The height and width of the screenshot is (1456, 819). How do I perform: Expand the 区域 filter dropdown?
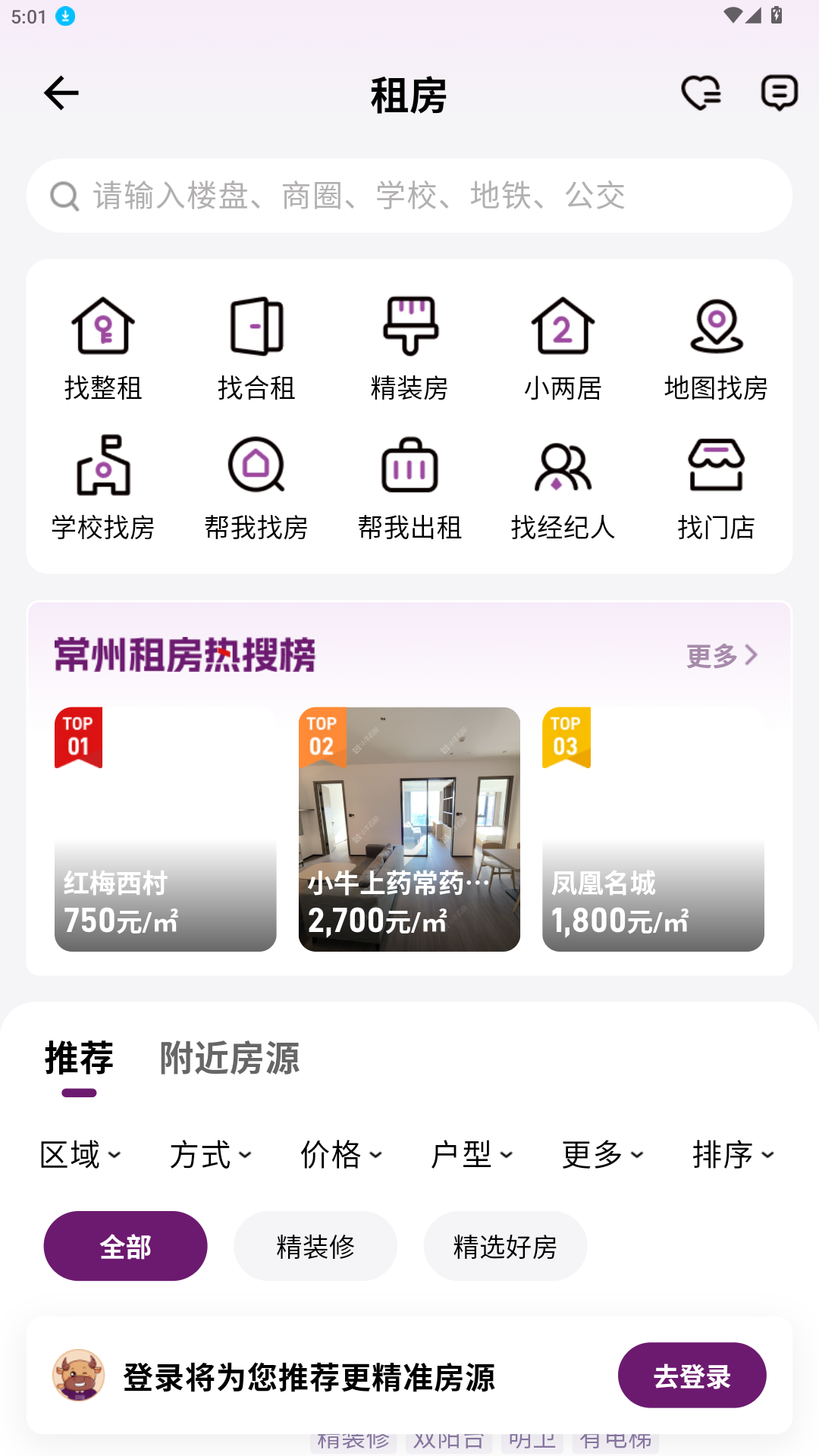80,1155
